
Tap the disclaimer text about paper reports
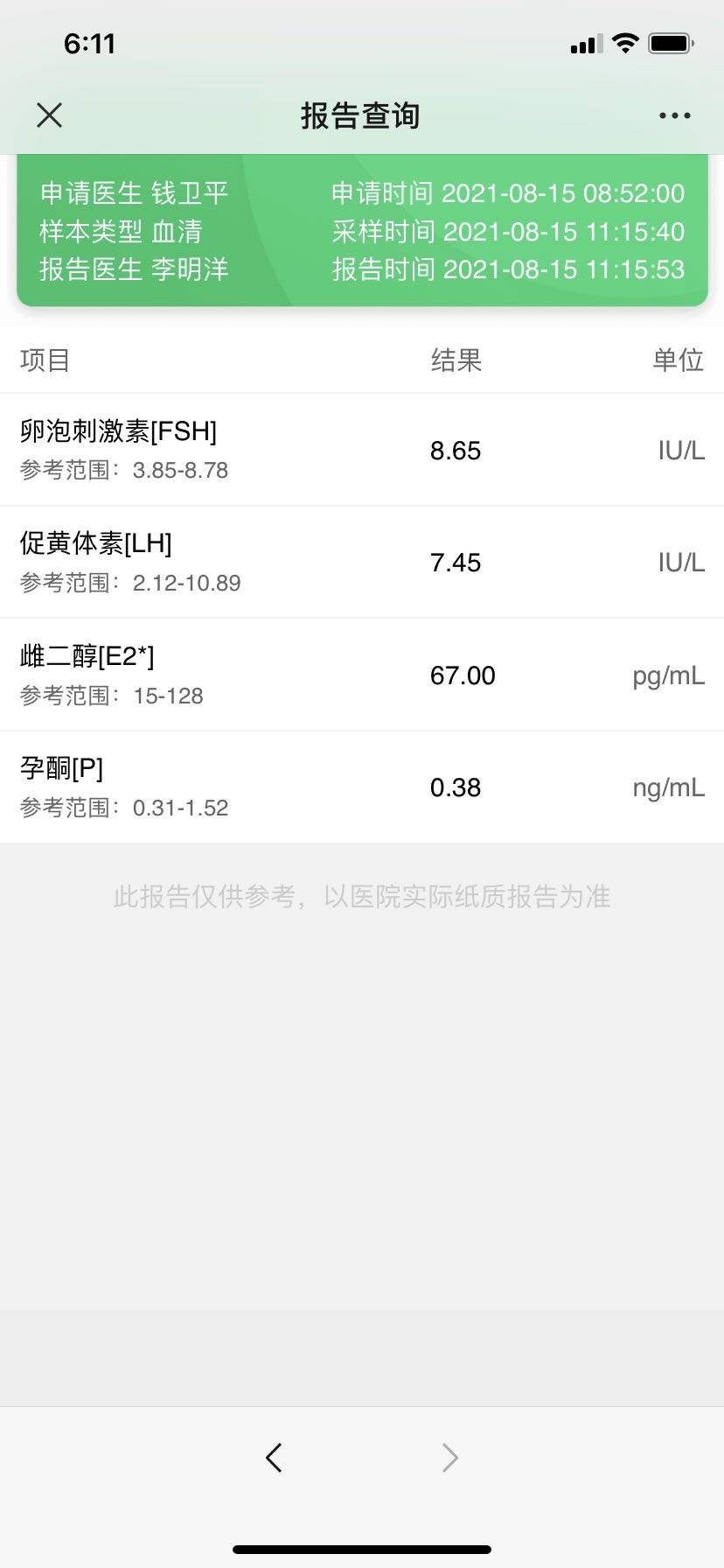pyautogui.click(x=362, y=896)
